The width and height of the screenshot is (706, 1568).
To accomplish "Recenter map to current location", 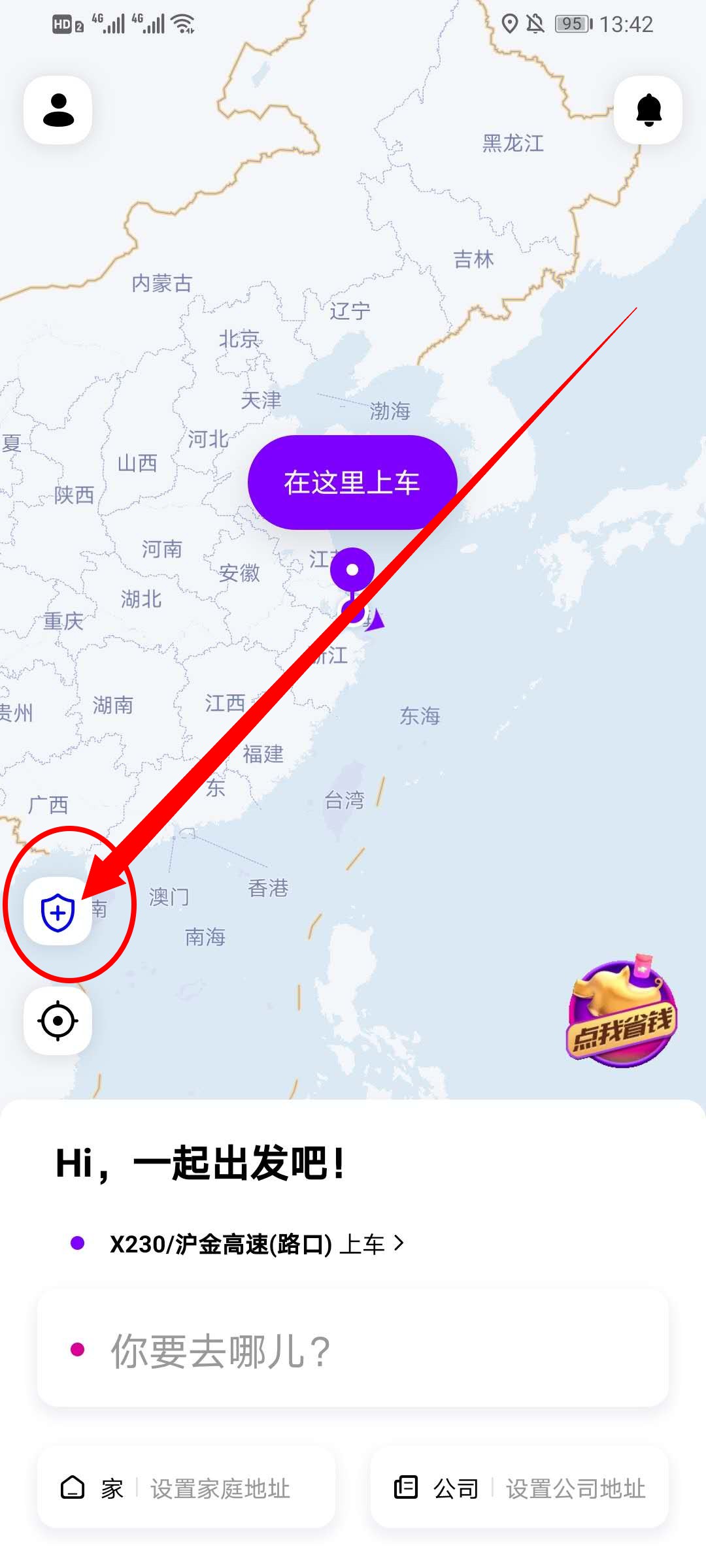I will (58, 1021).
